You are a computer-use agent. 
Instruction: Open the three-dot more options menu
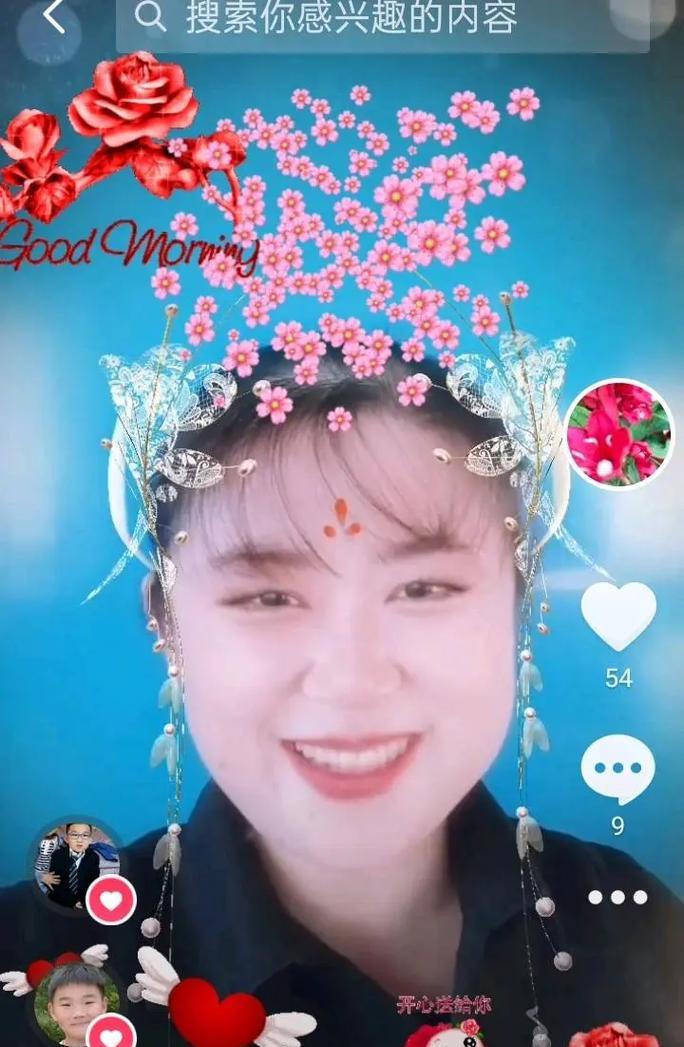click(x=617, y=897)
